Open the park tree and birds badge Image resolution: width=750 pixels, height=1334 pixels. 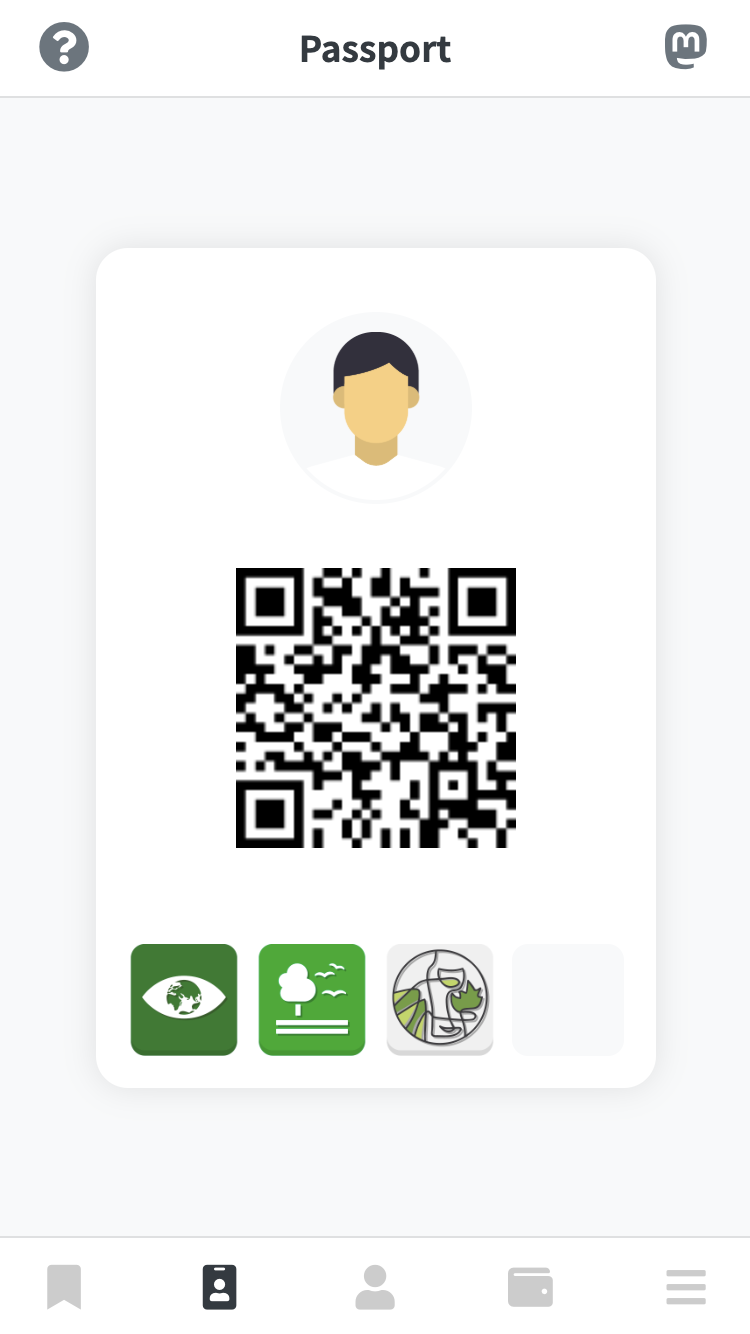pyautogui.click(x=312, y=999)
